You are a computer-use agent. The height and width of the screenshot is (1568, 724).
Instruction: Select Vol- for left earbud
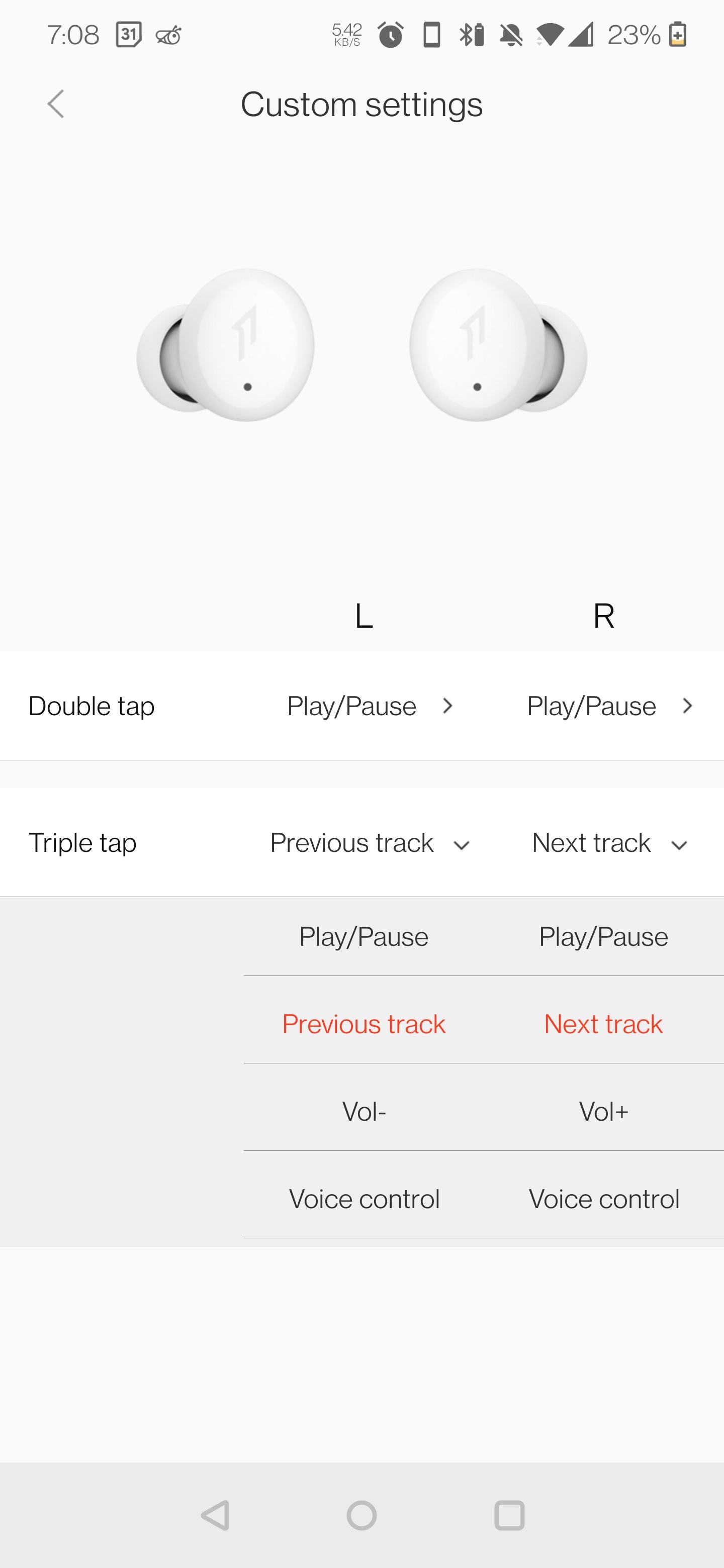pos(364,1112)
